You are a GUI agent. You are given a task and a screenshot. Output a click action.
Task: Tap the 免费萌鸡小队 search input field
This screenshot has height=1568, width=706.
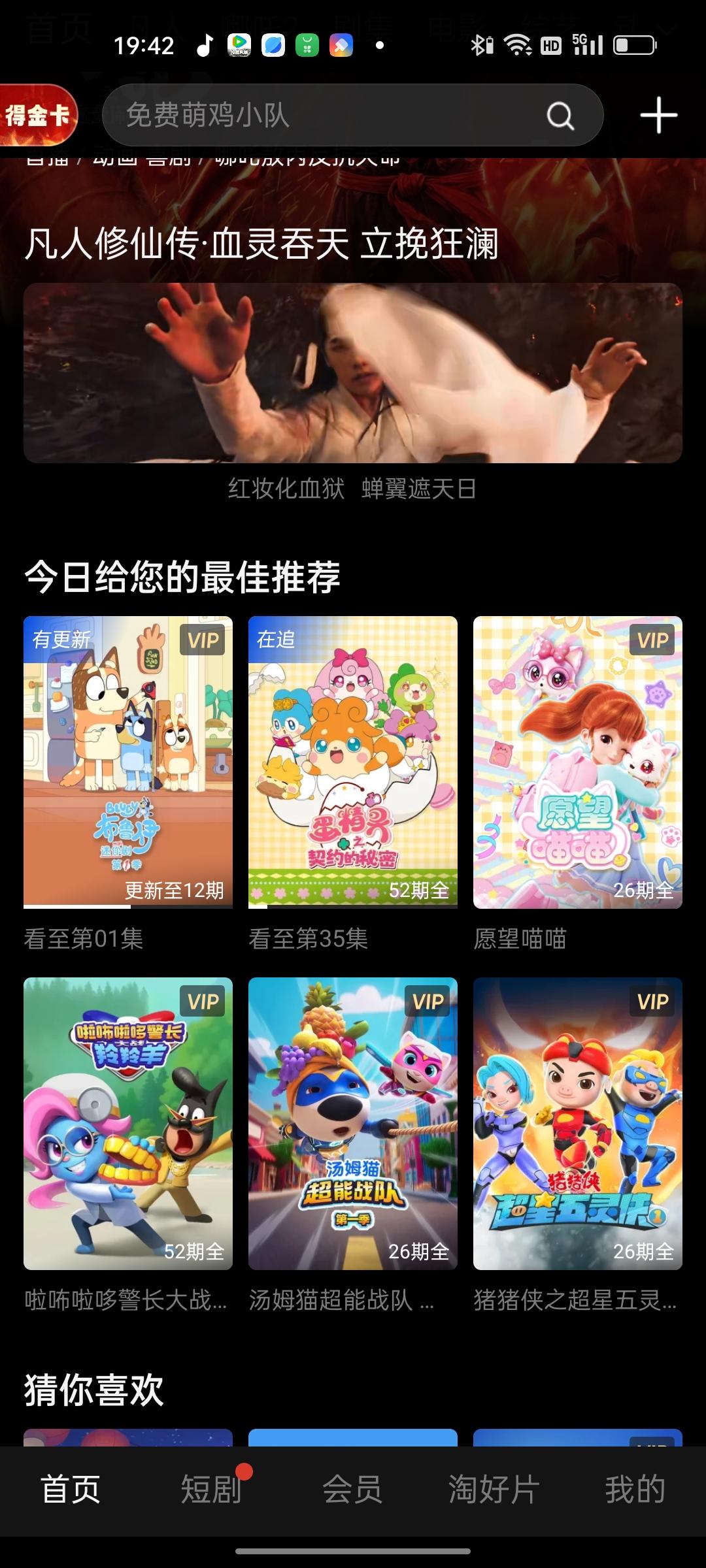point(294,115)
